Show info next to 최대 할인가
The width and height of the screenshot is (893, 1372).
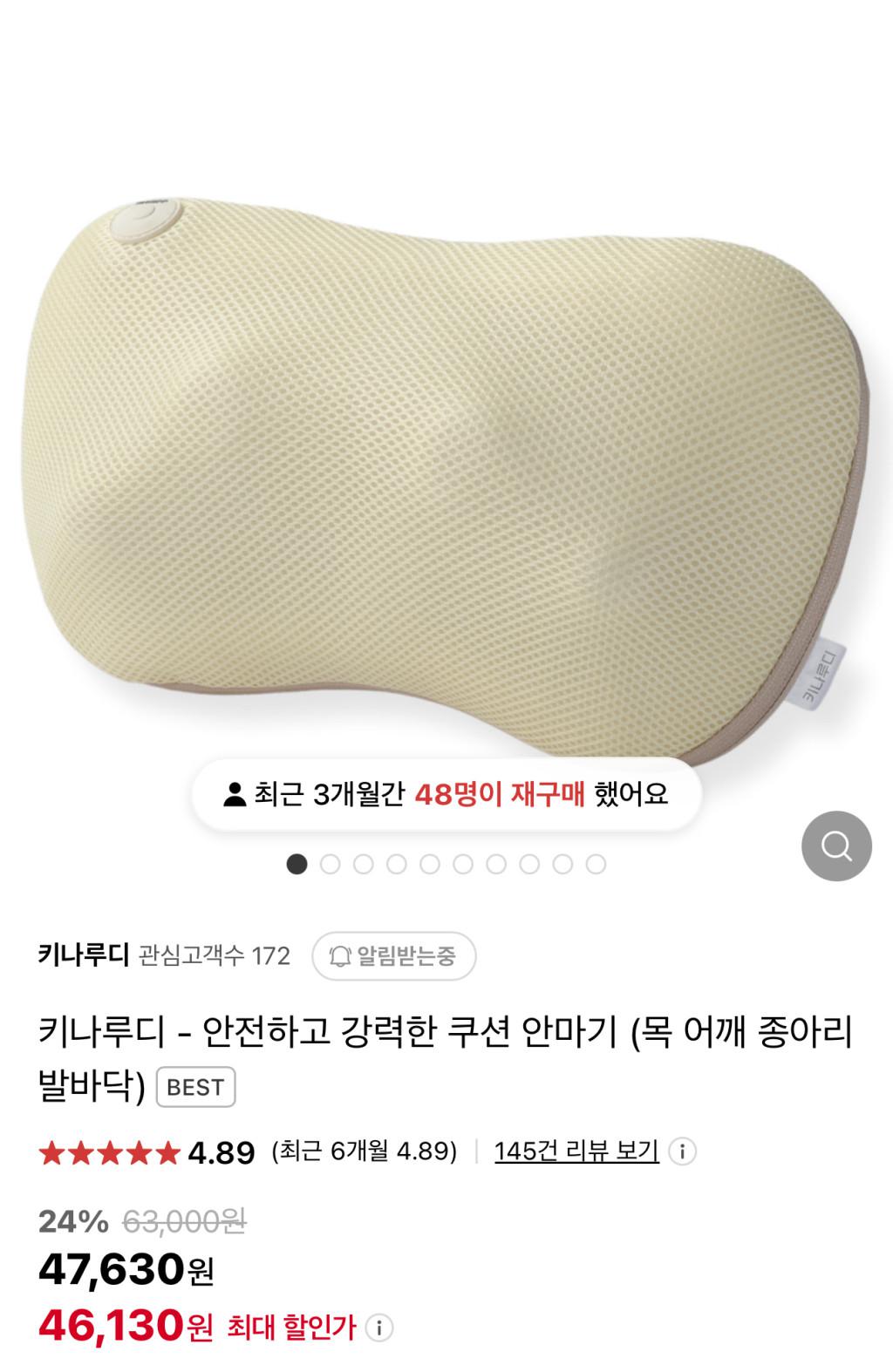pos(378,1328)
